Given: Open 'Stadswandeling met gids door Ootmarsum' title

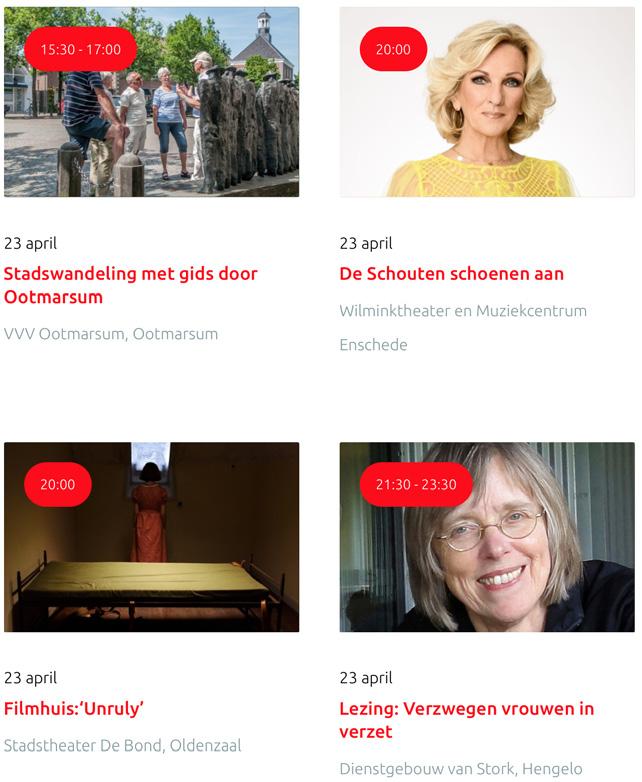Looking at the screenshot, I should click(130, 285).
